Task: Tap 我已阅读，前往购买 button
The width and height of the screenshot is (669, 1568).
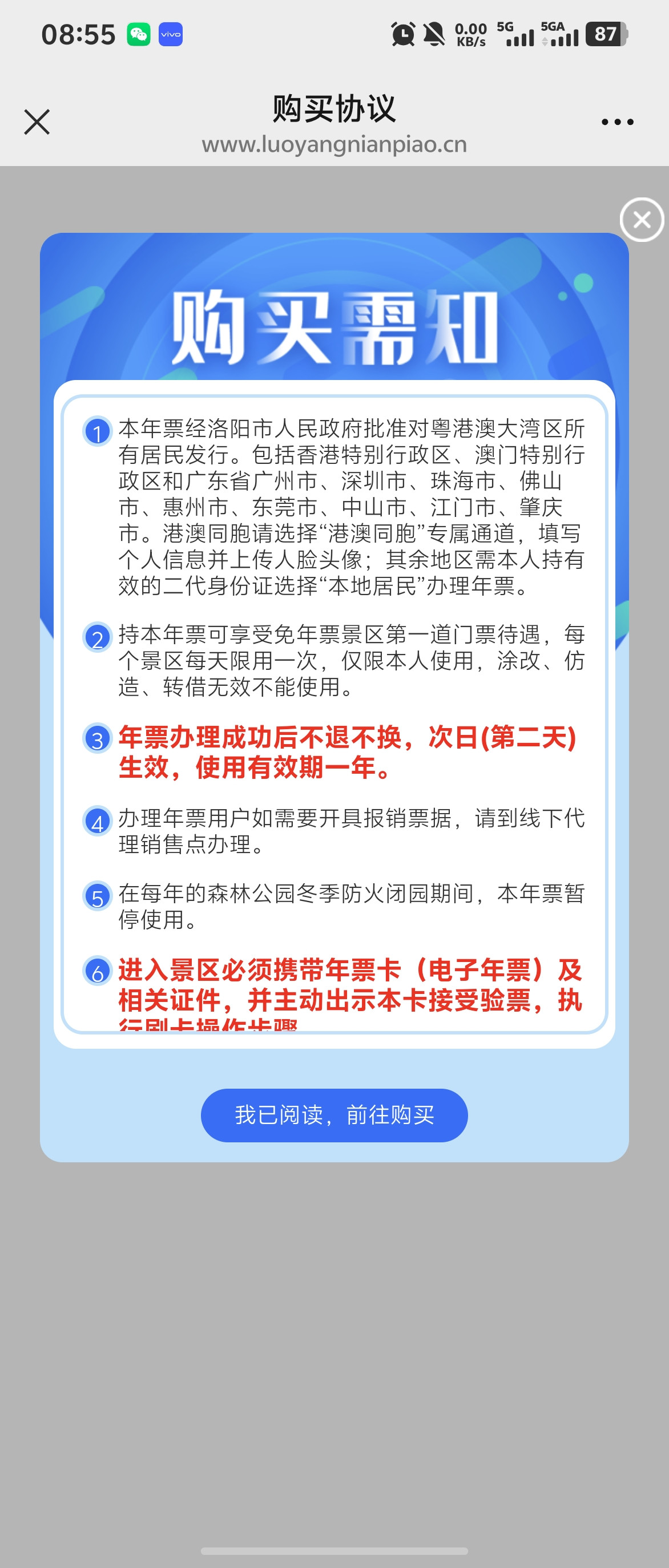Action: coord(334,1115)
